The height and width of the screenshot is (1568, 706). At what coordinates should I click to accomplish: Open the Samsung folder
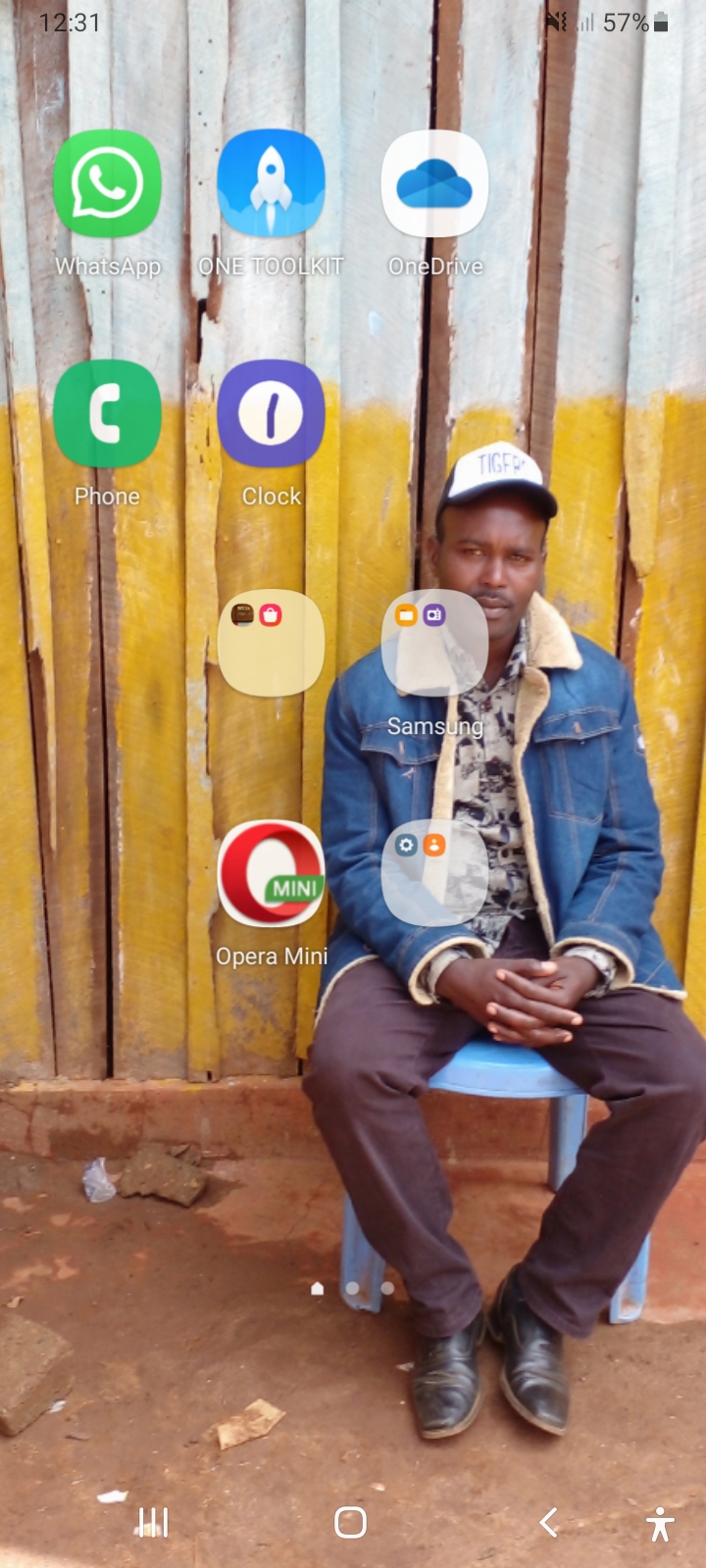click(434, 644)
